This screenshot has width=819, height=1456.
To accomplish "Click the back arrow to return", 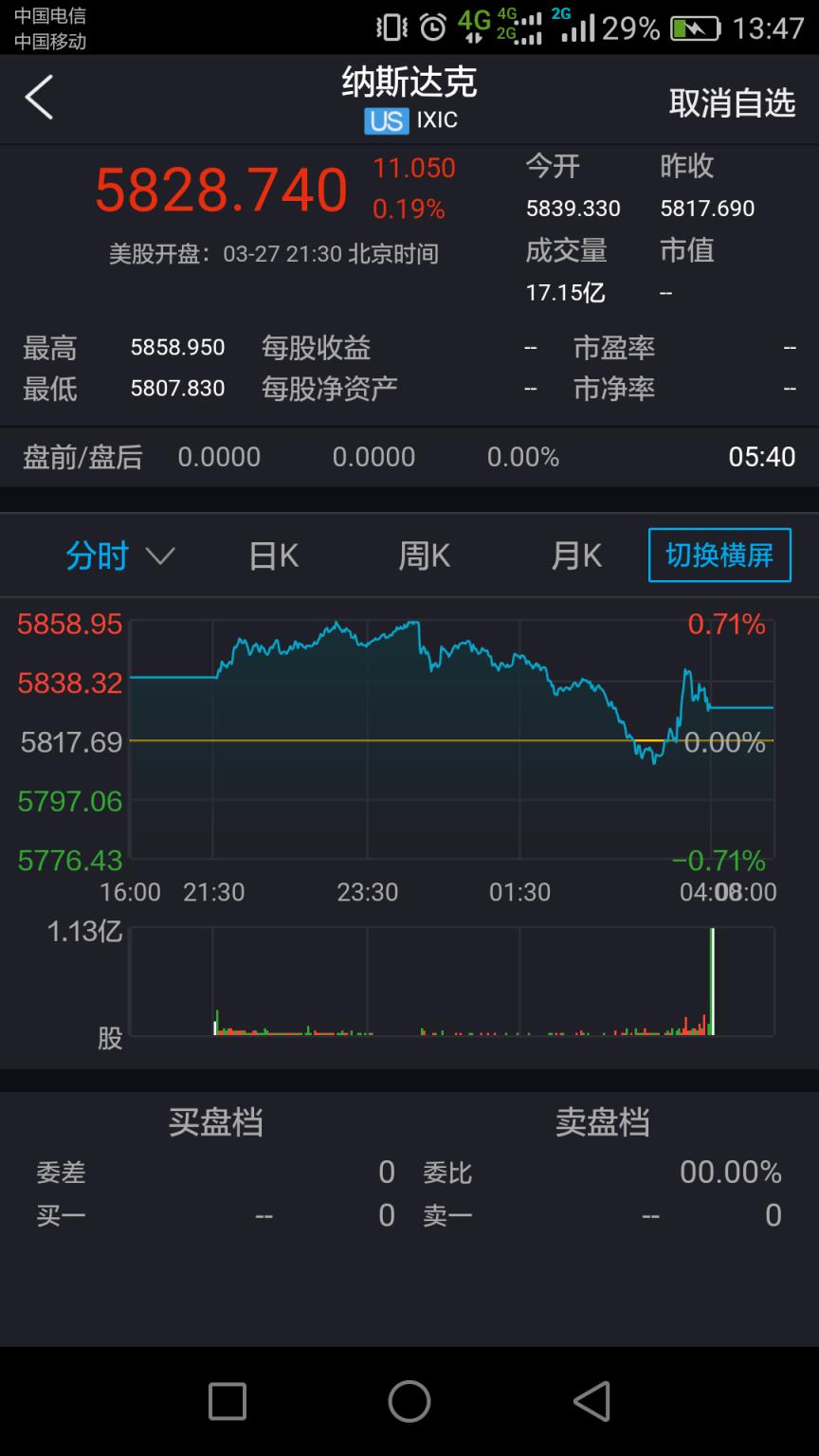I will pyautogui.click(x=38, y=98).
